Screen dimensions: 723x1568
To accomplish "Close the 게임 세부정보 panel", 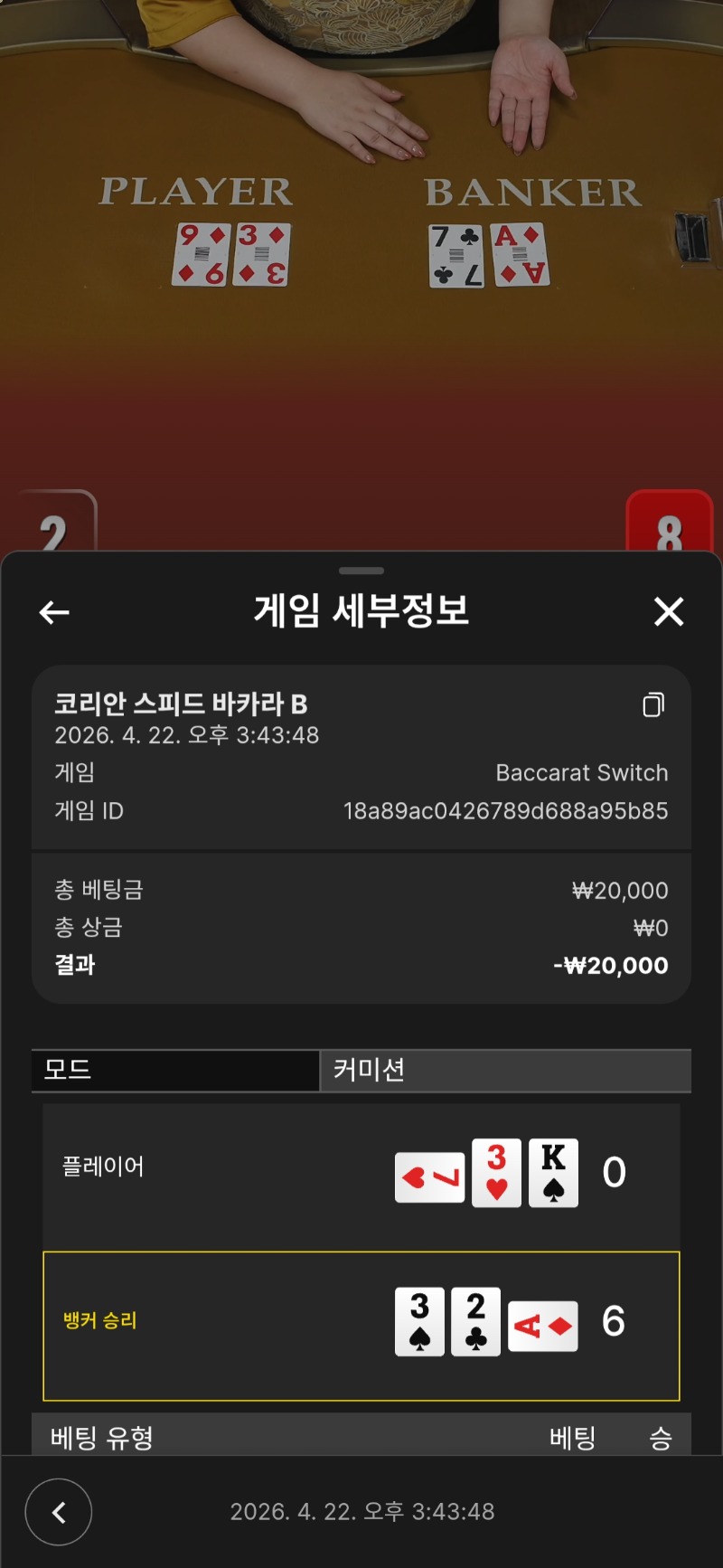I will 669,612.
